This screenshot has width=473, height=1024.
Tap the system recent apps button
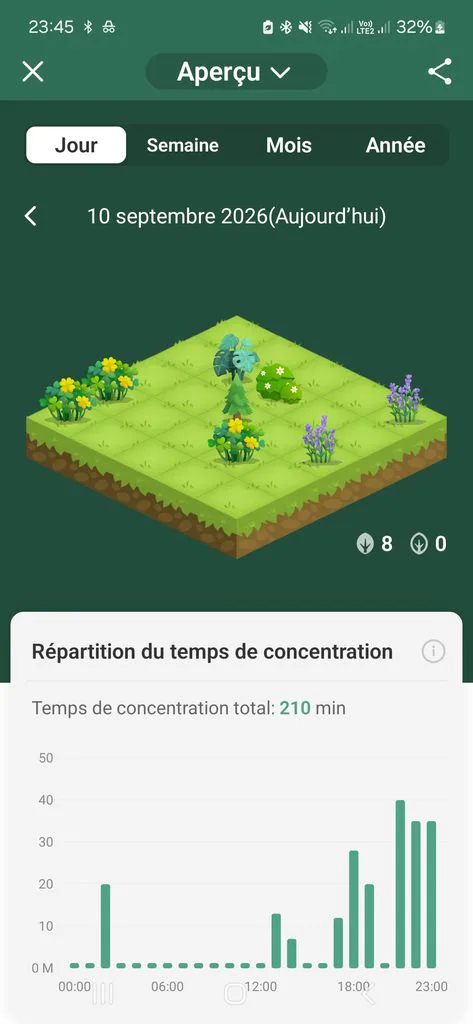103,993
